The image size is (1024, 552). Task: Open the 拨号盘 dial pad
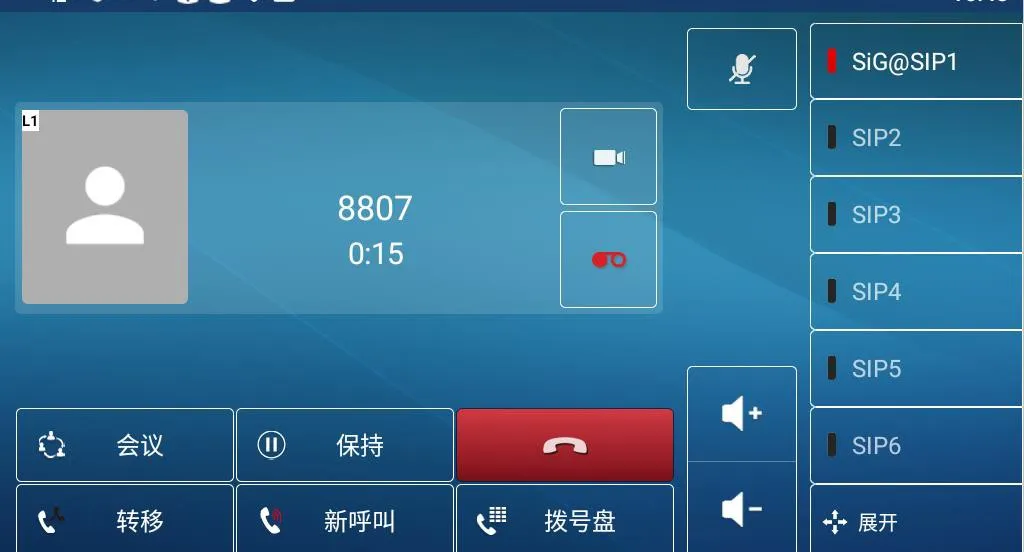pos(565,521)
